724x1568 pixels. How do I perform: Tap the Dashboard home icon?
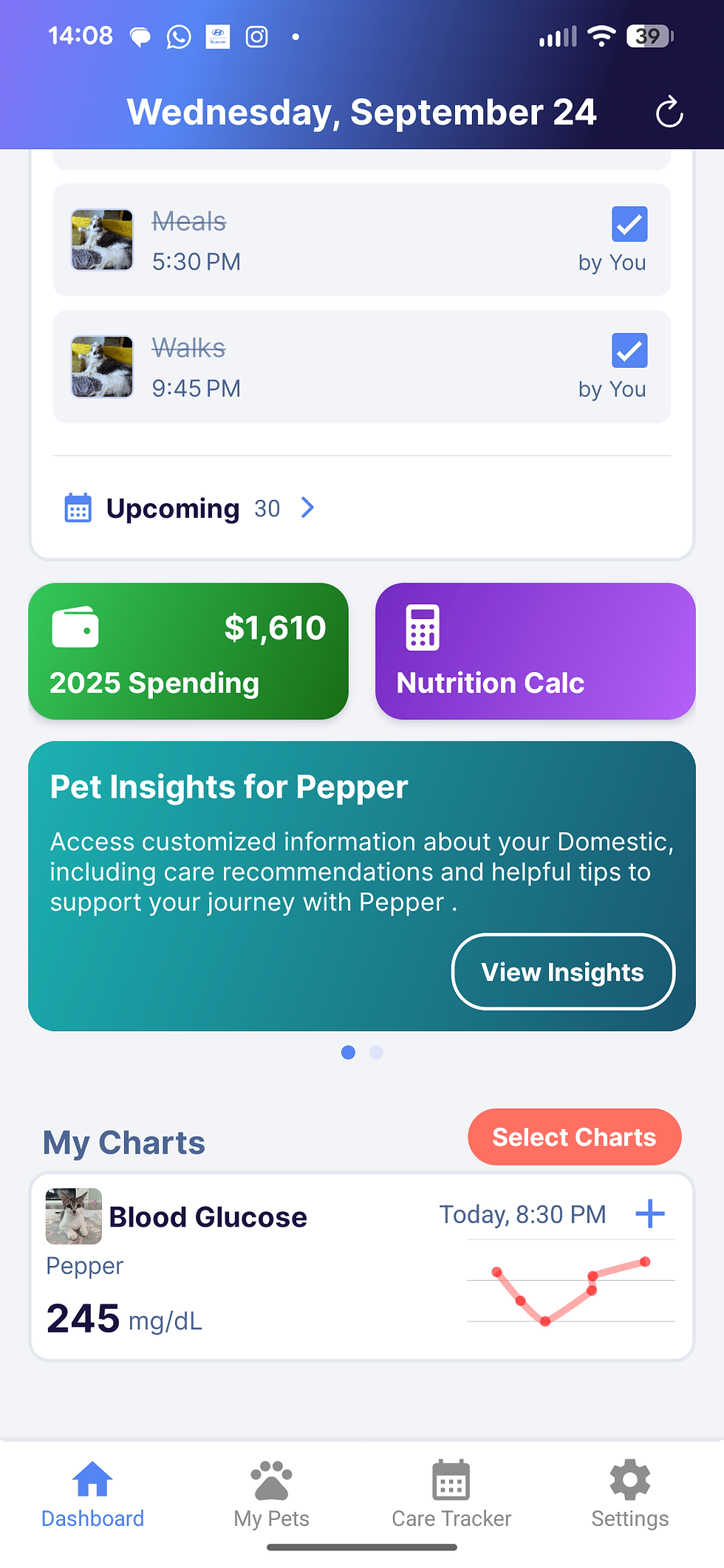92,1479
